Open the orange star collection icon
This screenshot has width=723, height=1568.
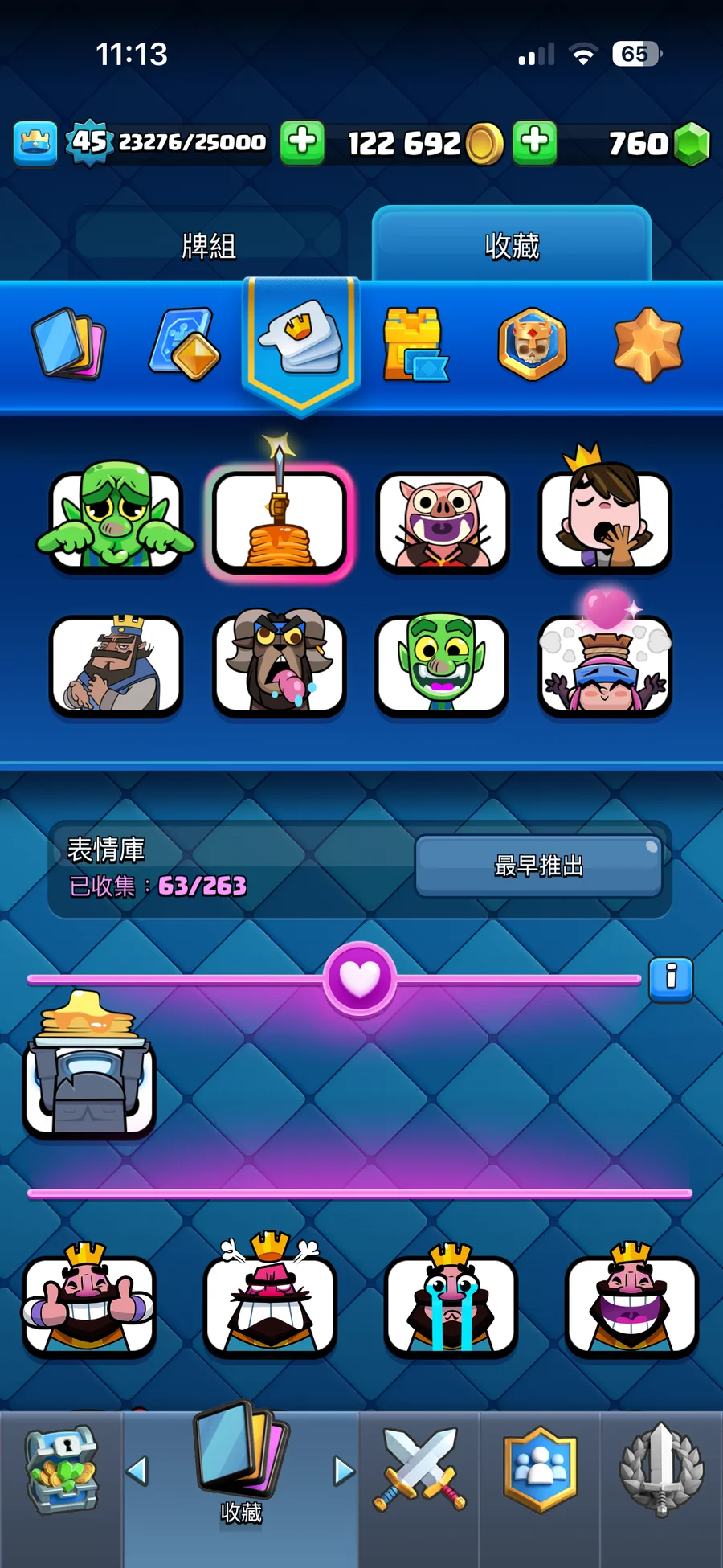point(648,345)
